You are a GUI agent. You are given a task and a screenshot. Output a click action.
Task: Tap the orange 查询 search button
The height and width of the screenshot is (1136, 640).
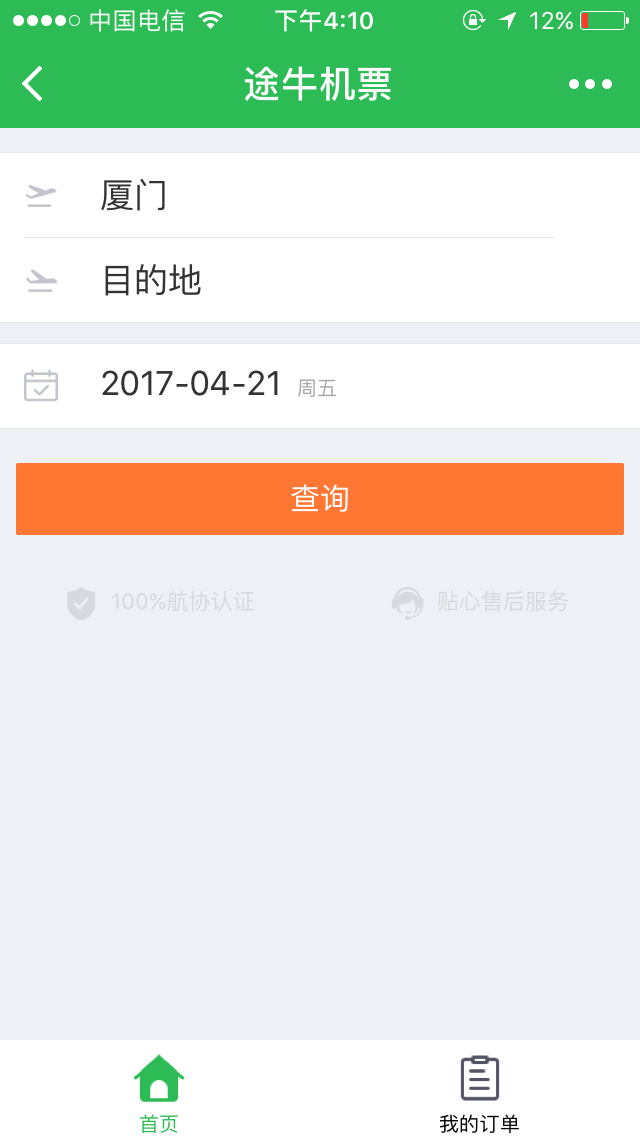(320, 498)
